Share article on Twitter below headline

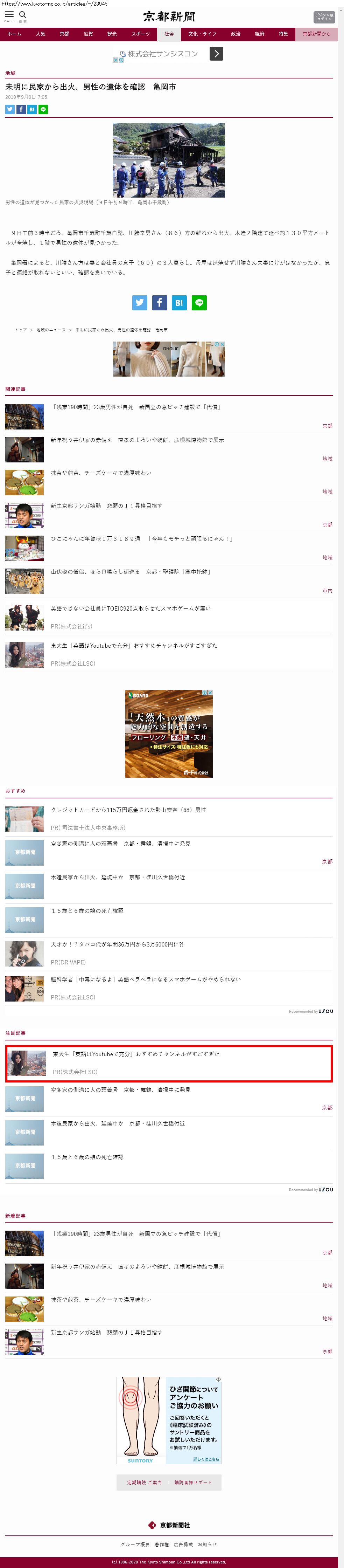(x=10, y=110)
